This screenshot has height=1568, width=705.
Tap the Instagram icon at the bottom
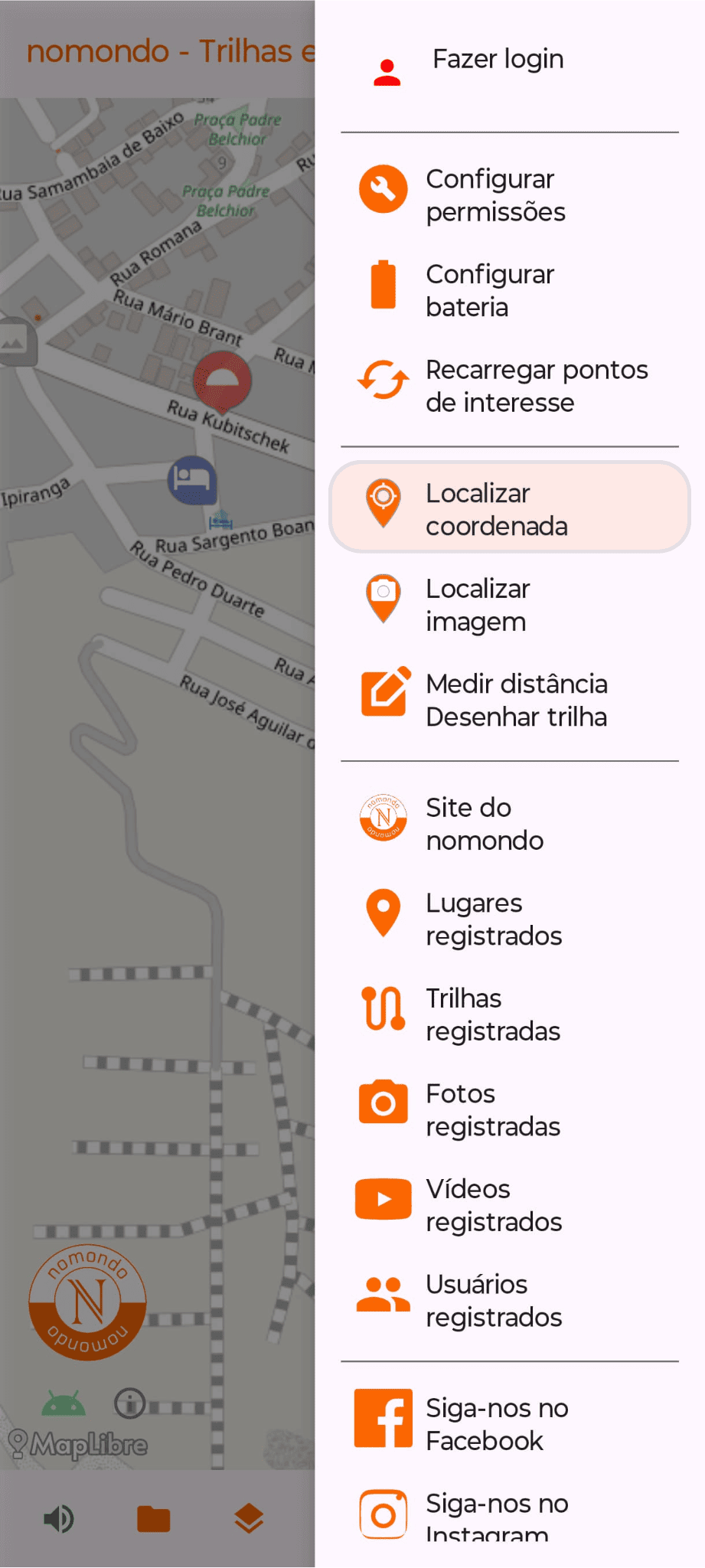click(383, 1513)
